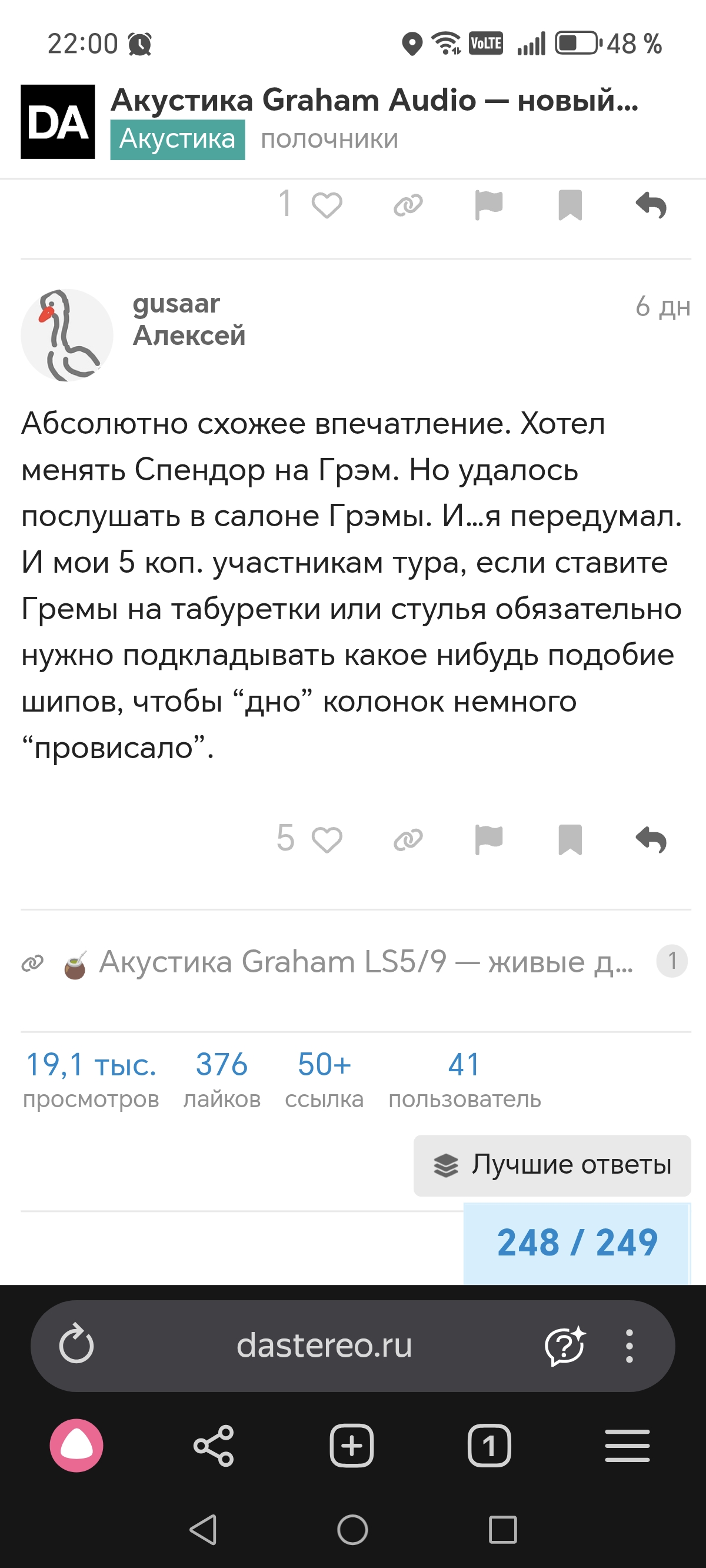Flag gusaar's post
706x1568 pixels.
point(489,840)
